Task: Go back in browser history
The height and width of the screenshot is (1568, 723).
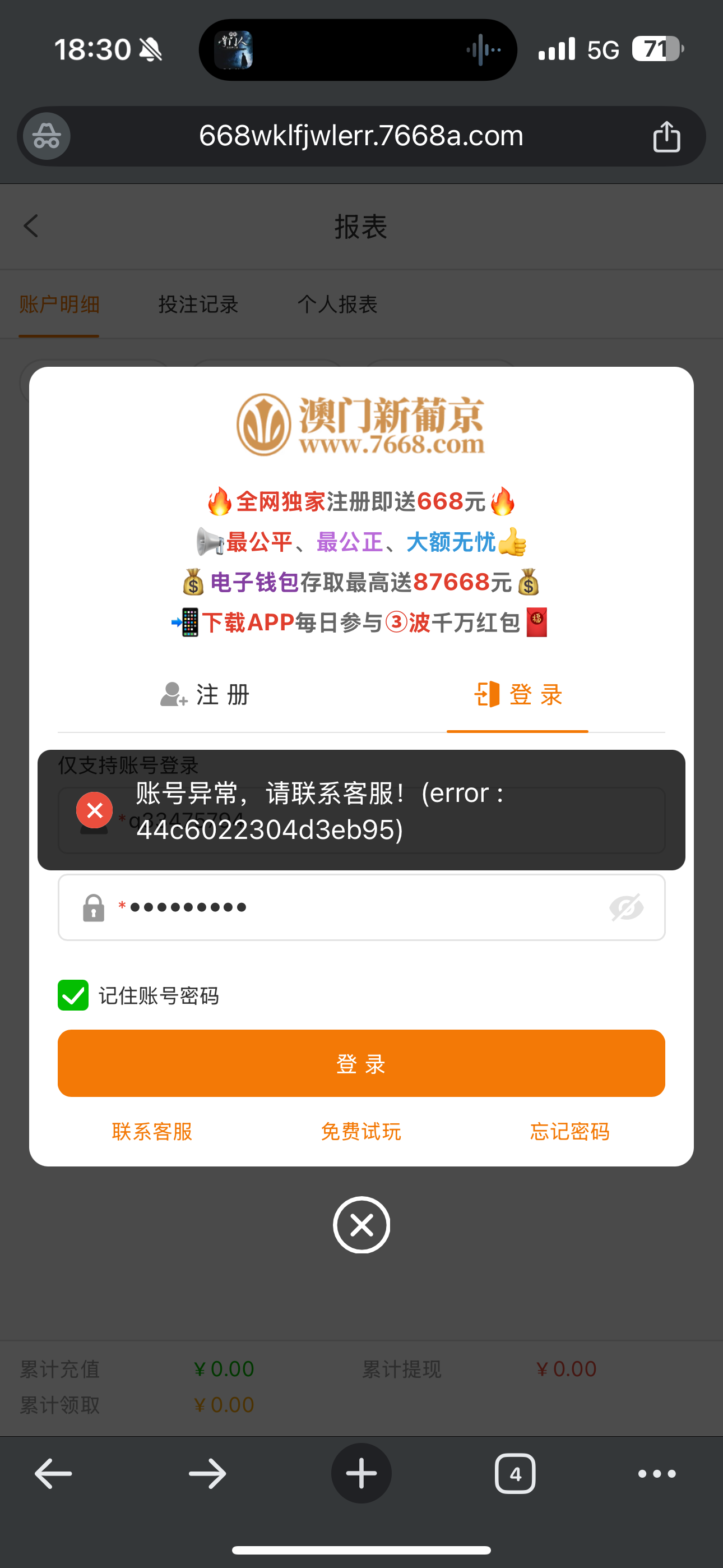Action: click(x=54, y=1474)
